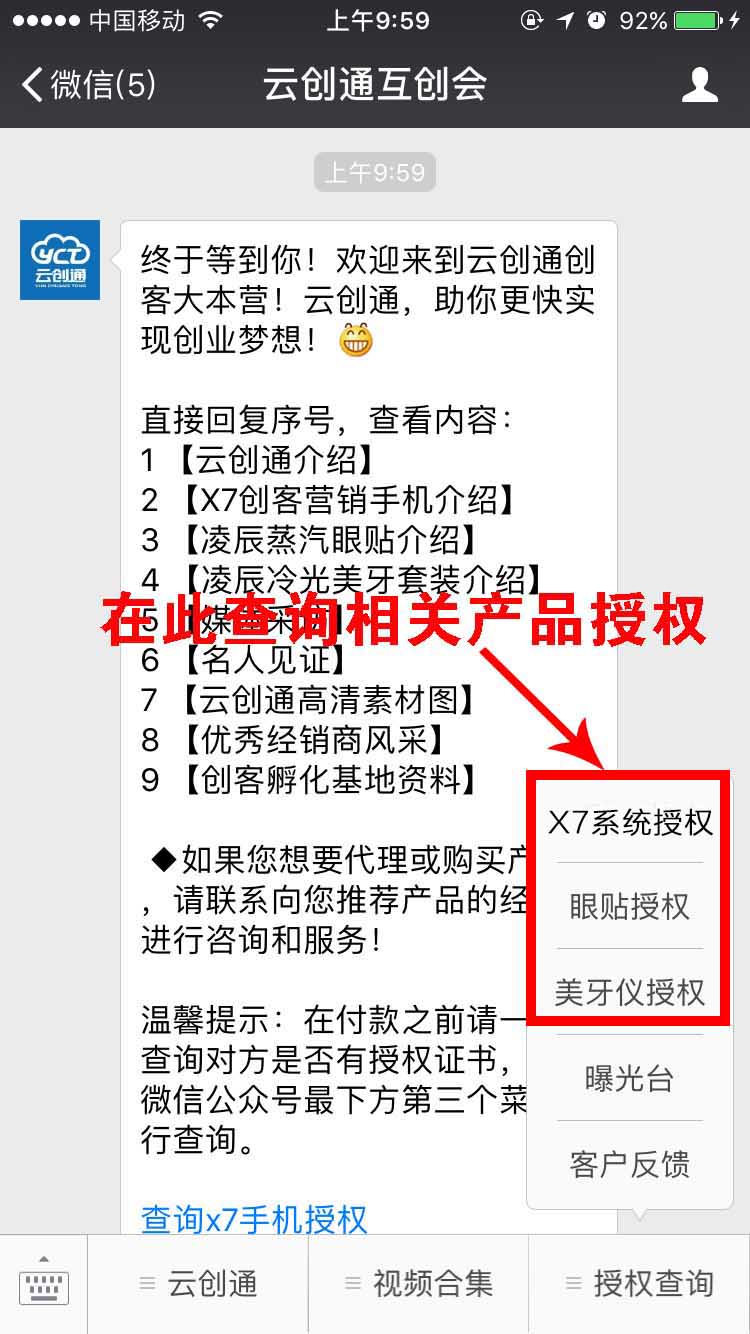Image resolution: width=750 pixels, height=1334 pixels.
Task: Open the 客户反馈 menu item
Action: [630, 1164]
